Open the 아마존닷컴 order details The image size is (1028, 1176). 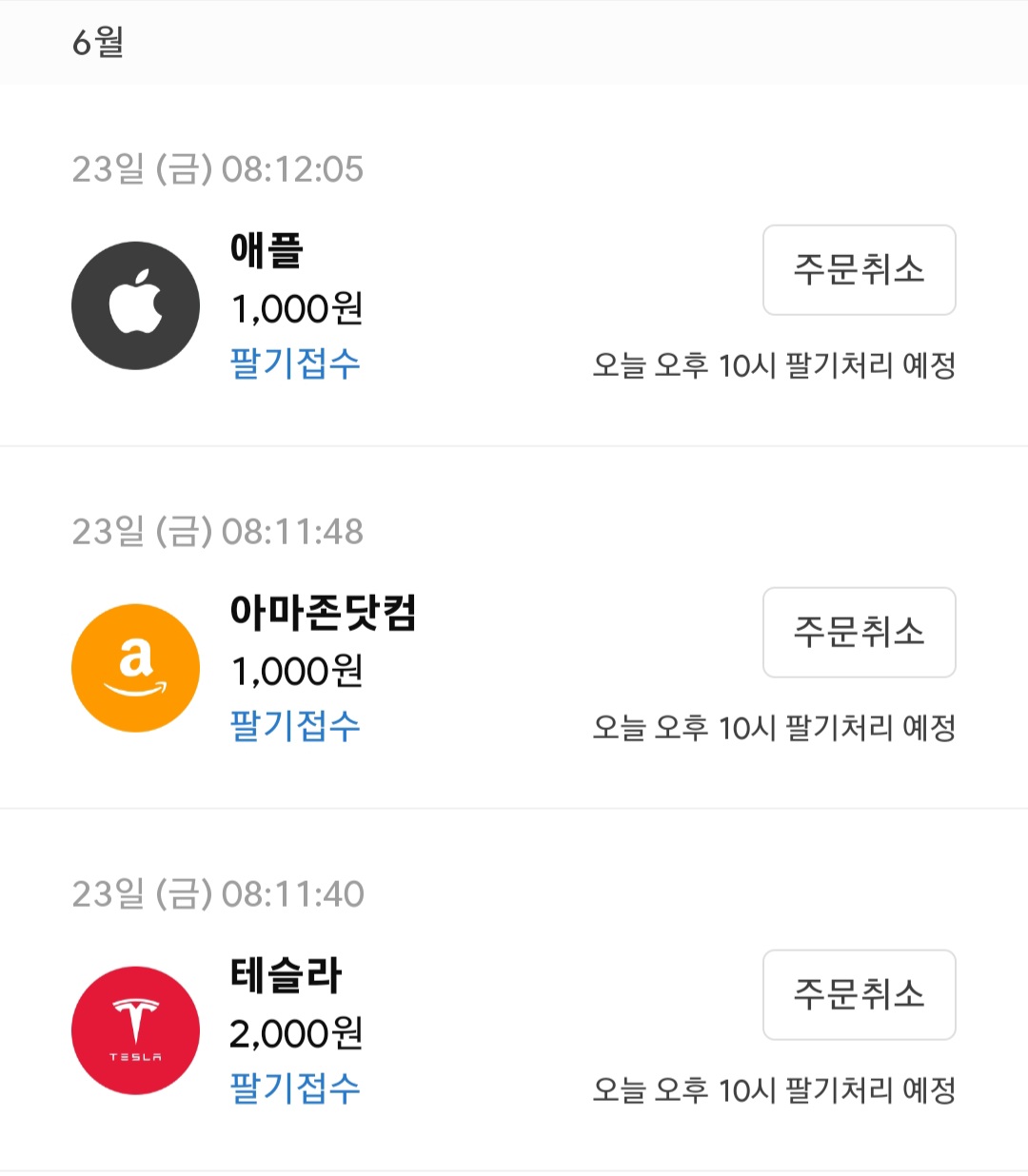(323, 614)
